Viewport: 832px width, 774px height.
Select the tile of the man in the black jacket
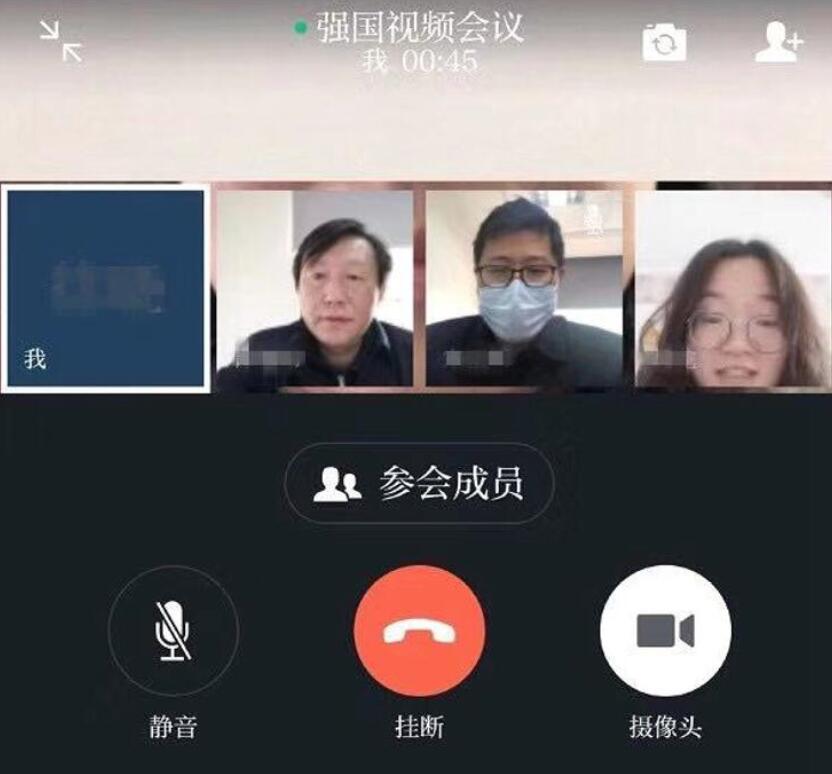point(315,289)
